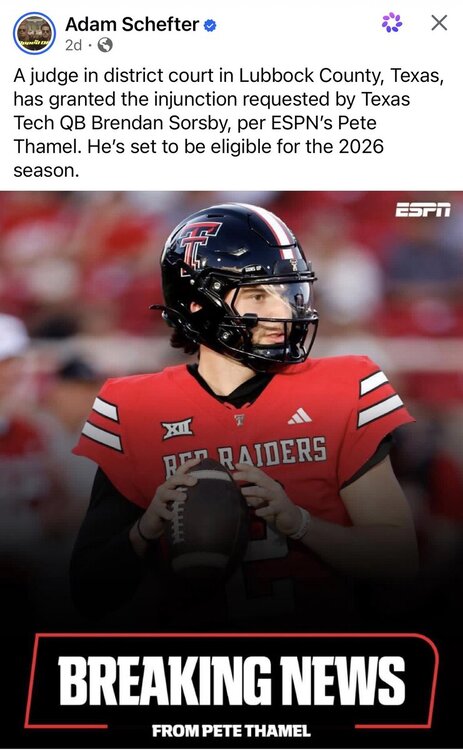Open Adam Schefter's profile picture
This screenshot has height=750, width=463.
[34, 33]
